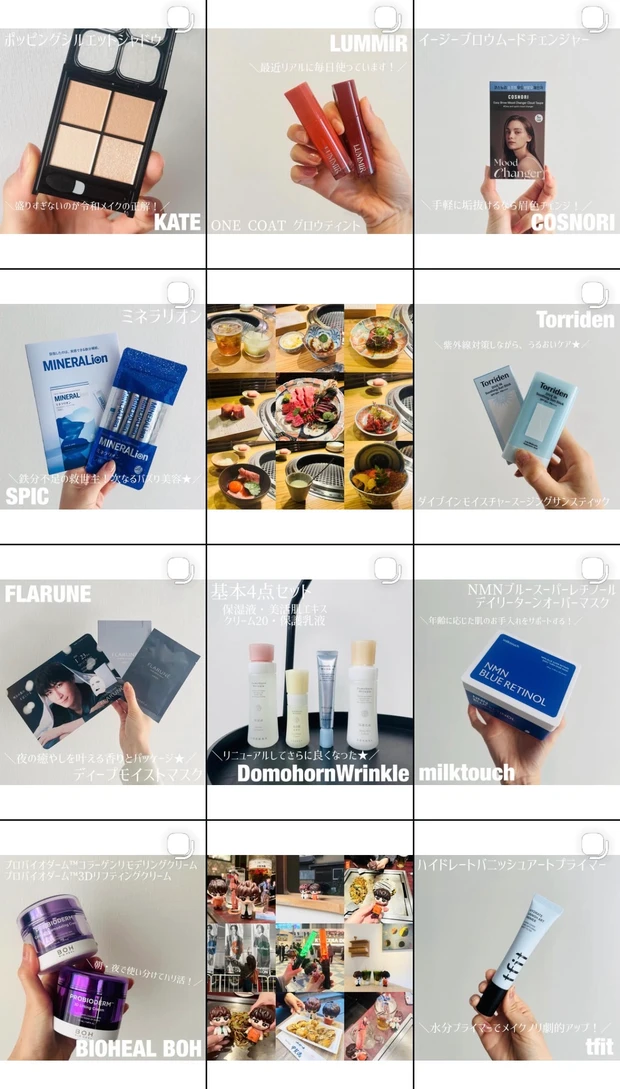This screenshot has height=1089, width=620.
Task: Open the FLARUNE deep moist mask post
Action: point(102,680)
